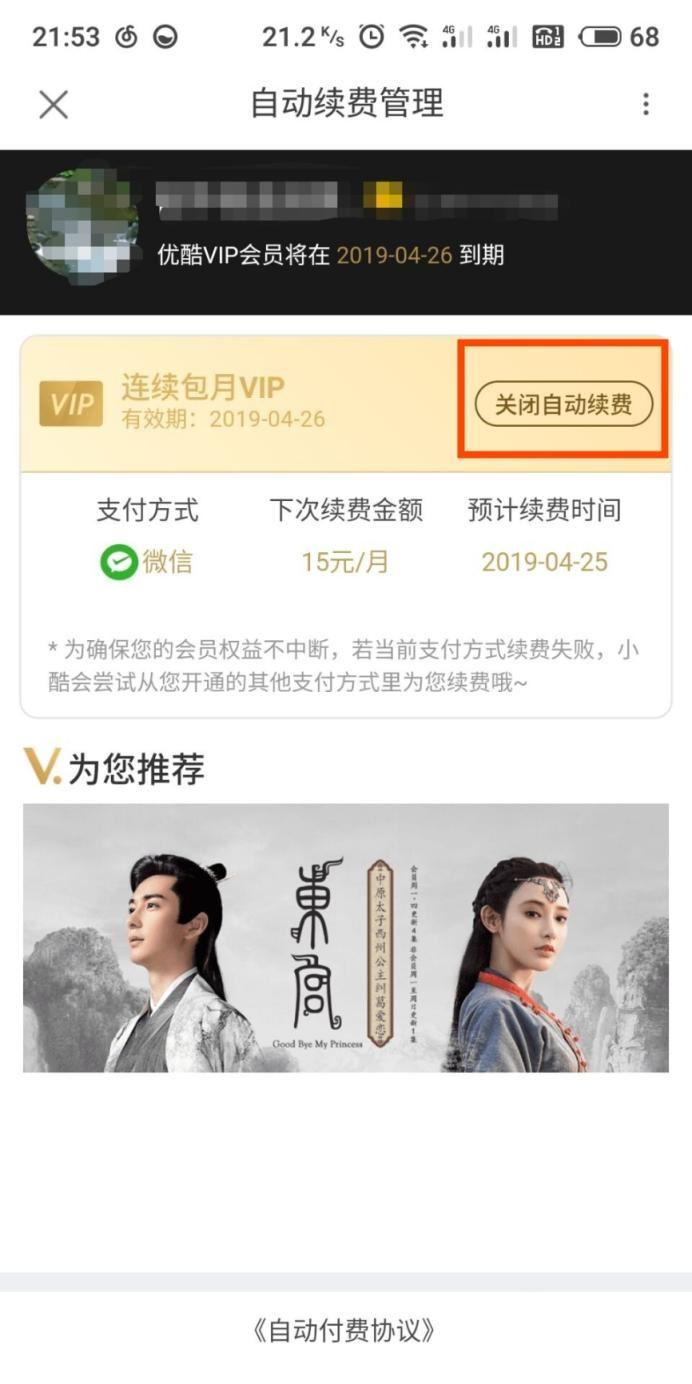
Task: Tap 关闭自动续费 button
Action: tap(563, 405)
